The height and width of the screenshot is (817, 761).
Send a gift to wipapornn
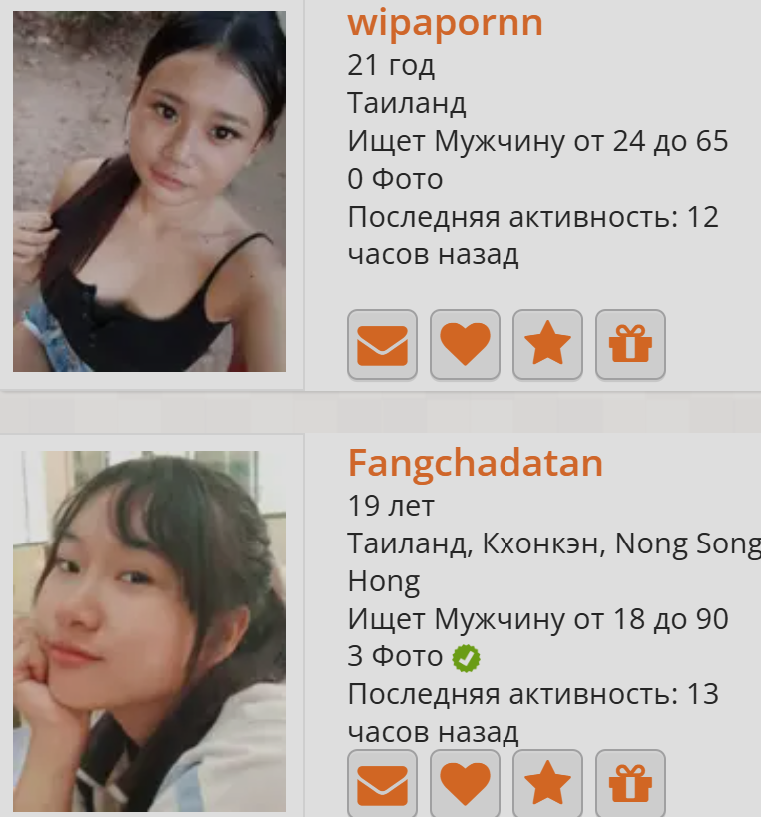[630, 345]
